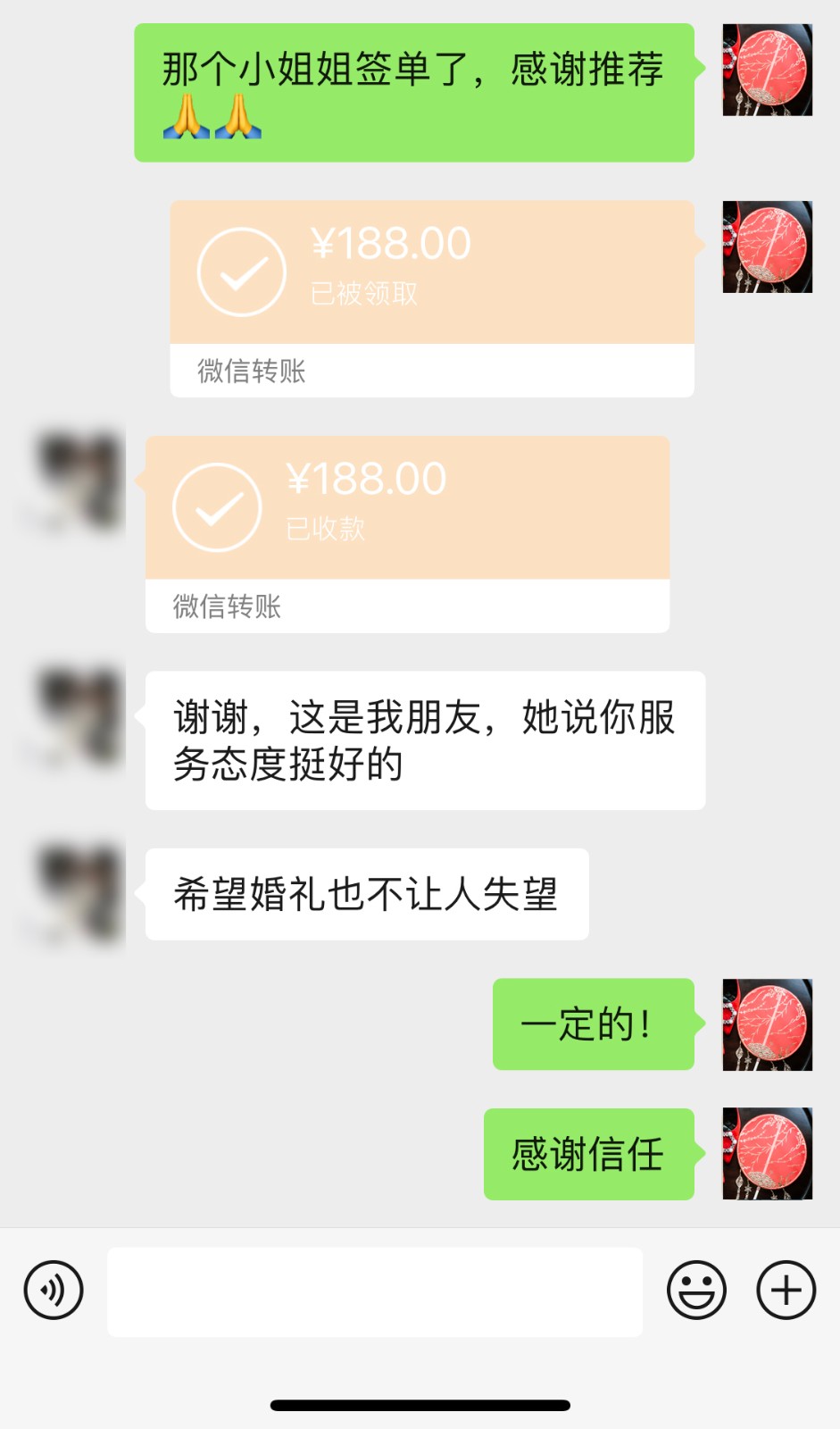Open the emoji sticker panel
Viewport: 840px width, 1429px height.
[696, 1290]
